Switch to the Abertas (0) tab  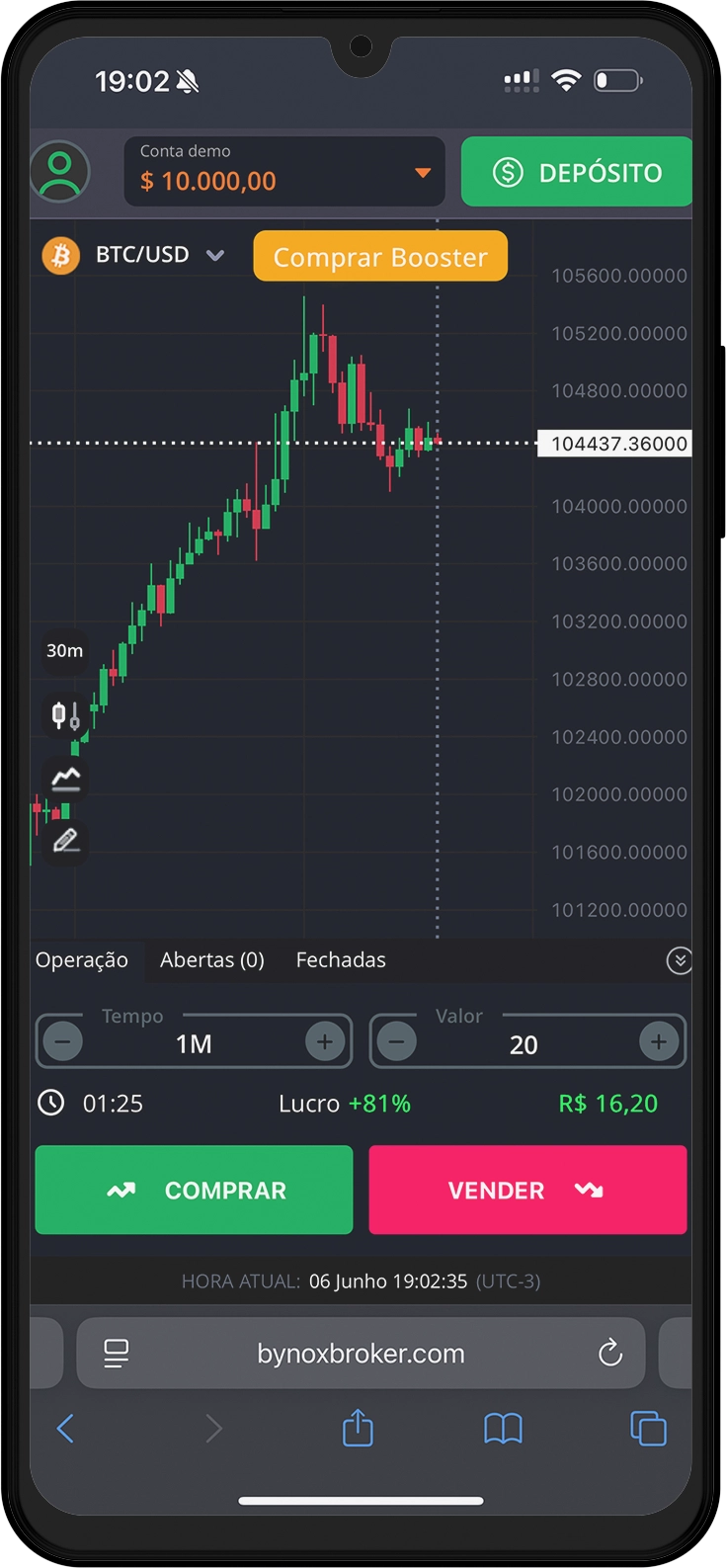coord(212,959)
